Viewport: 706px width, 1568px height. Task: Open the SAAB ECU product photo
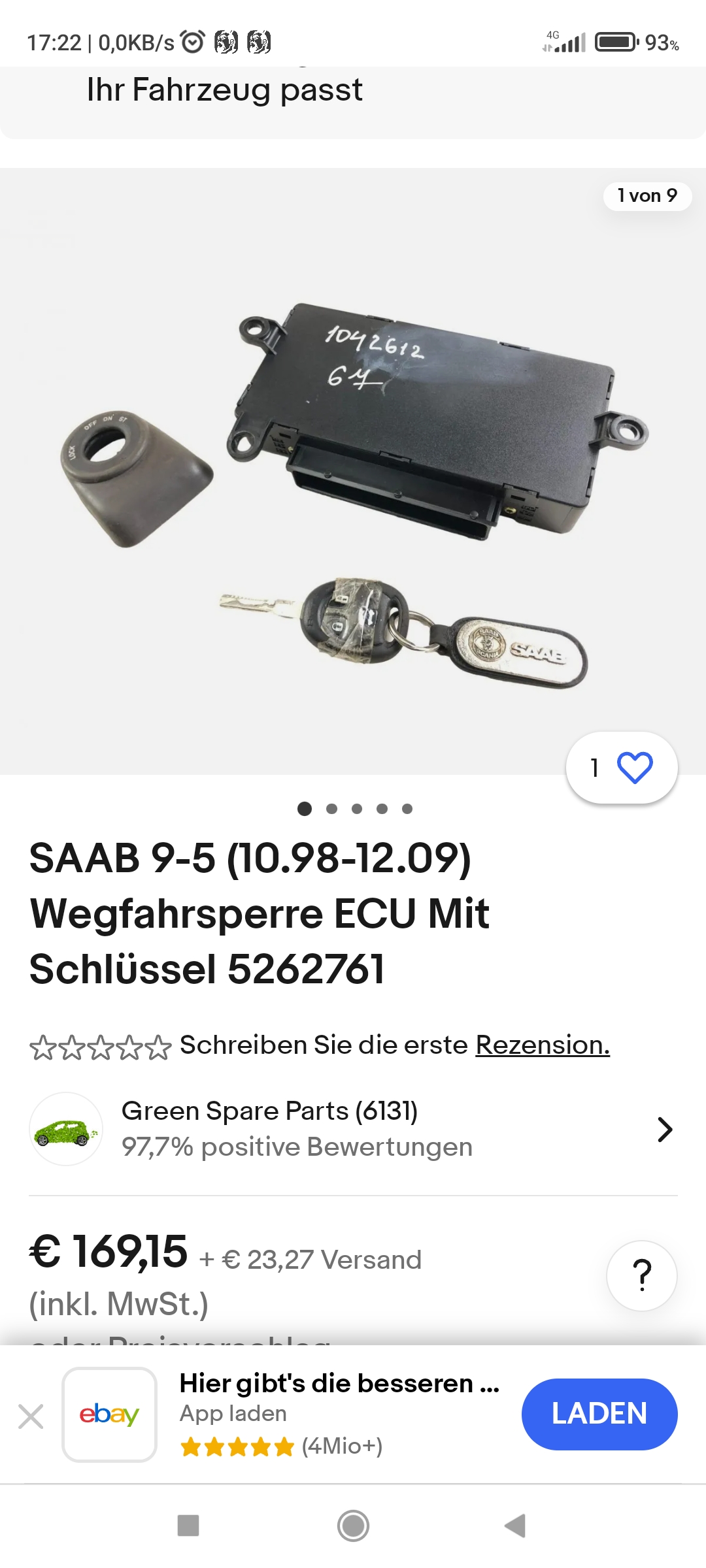353,471
